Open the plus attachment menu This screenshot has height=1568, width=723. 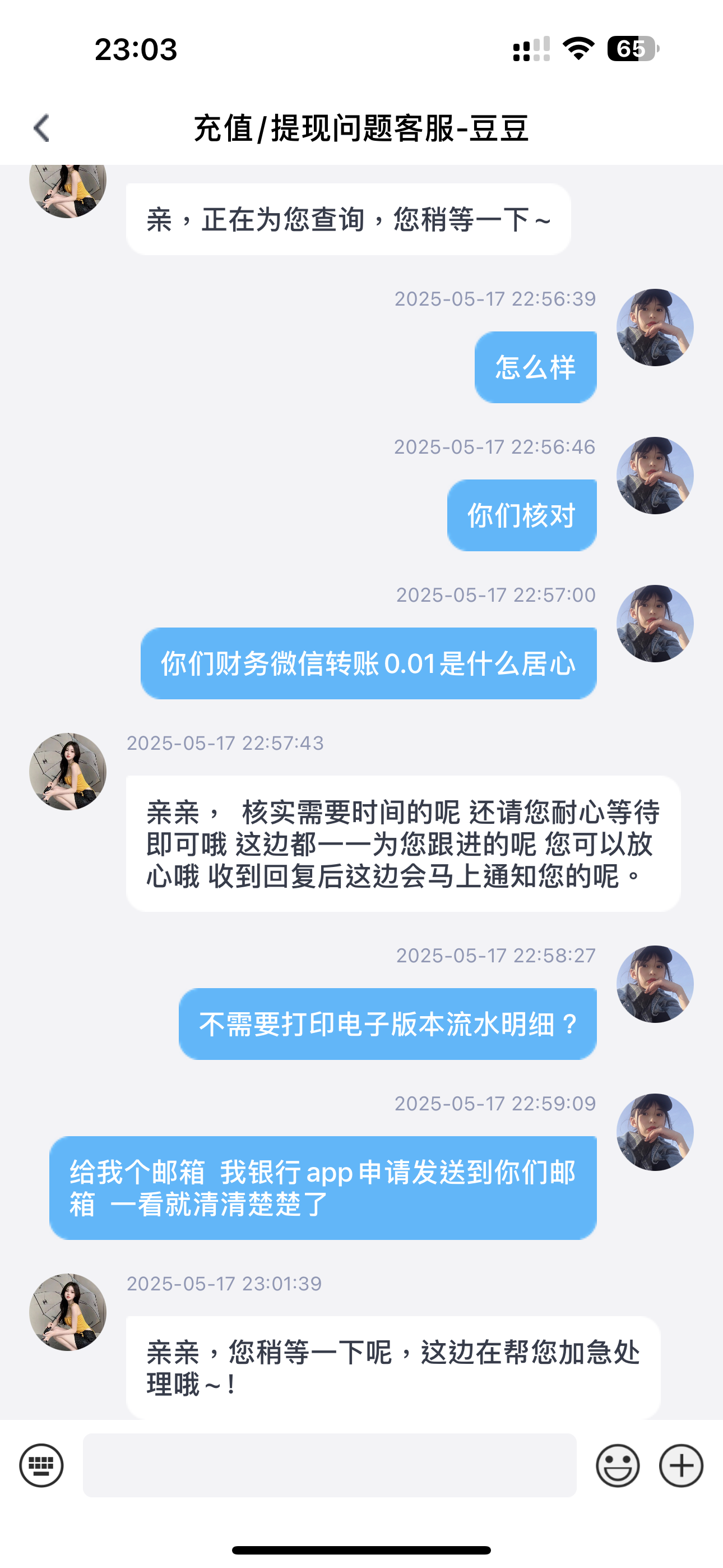[681, 1465]
